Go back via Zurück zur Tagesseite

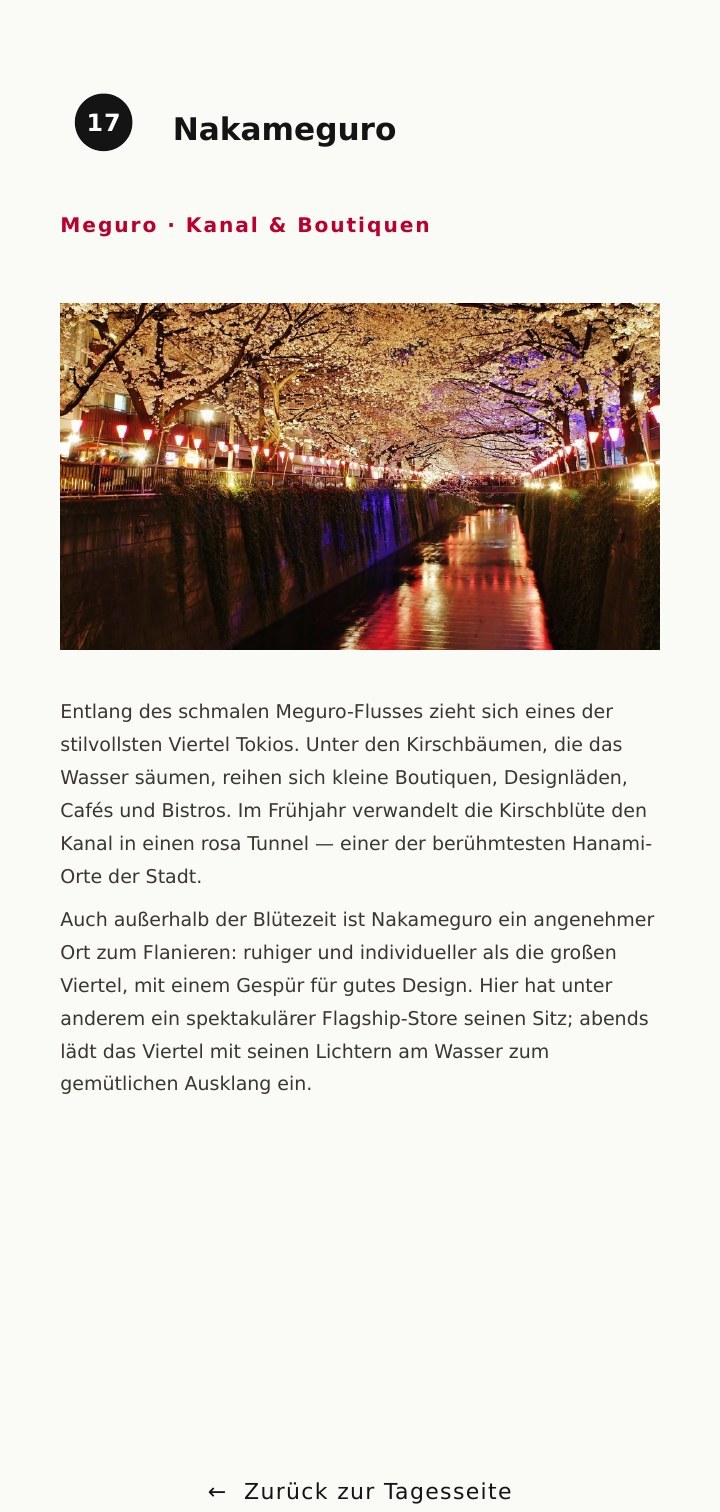tap(360, 1491)
